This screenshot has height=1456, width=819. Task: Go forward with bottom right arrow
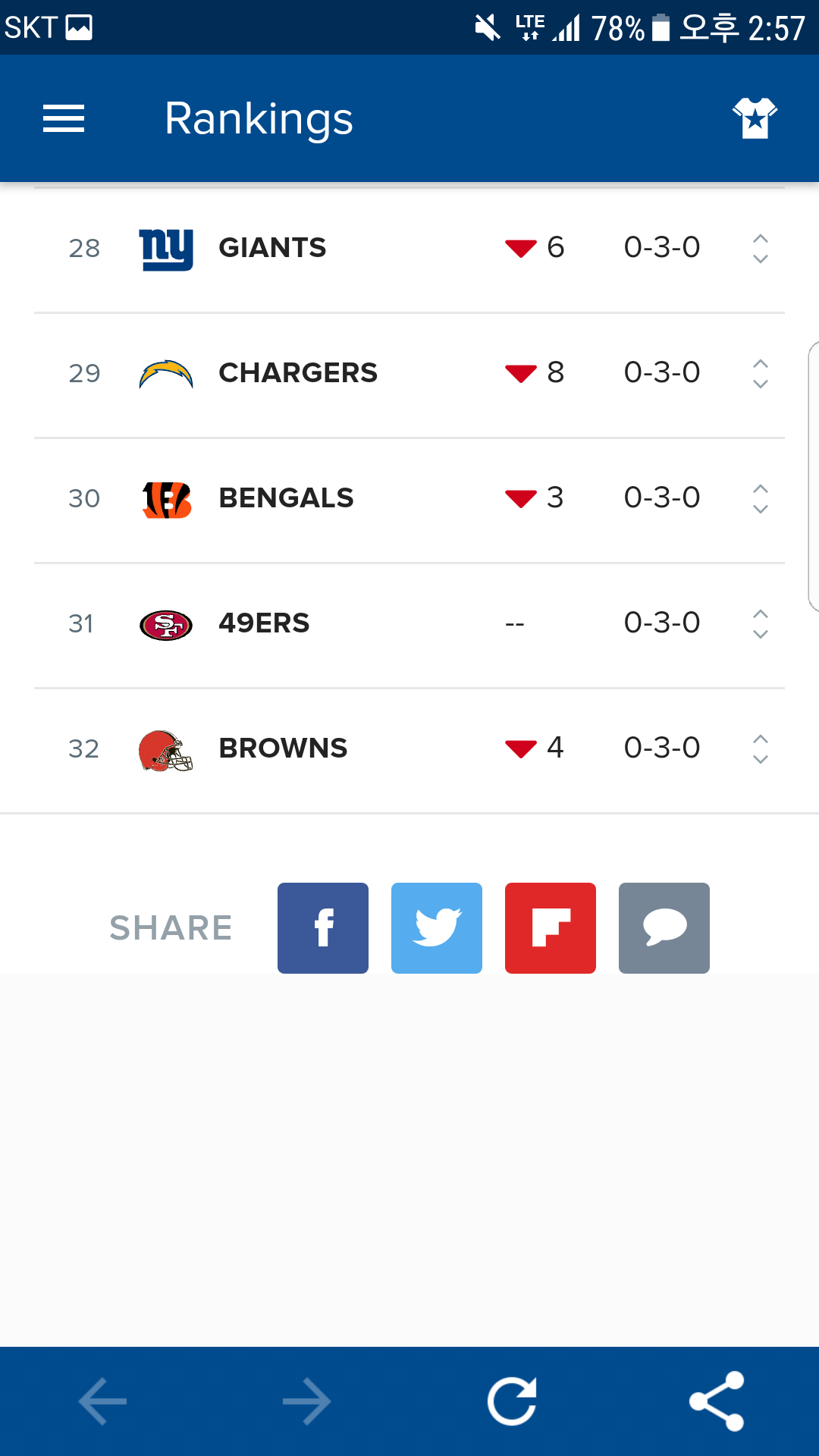[x=307, y=1401]
